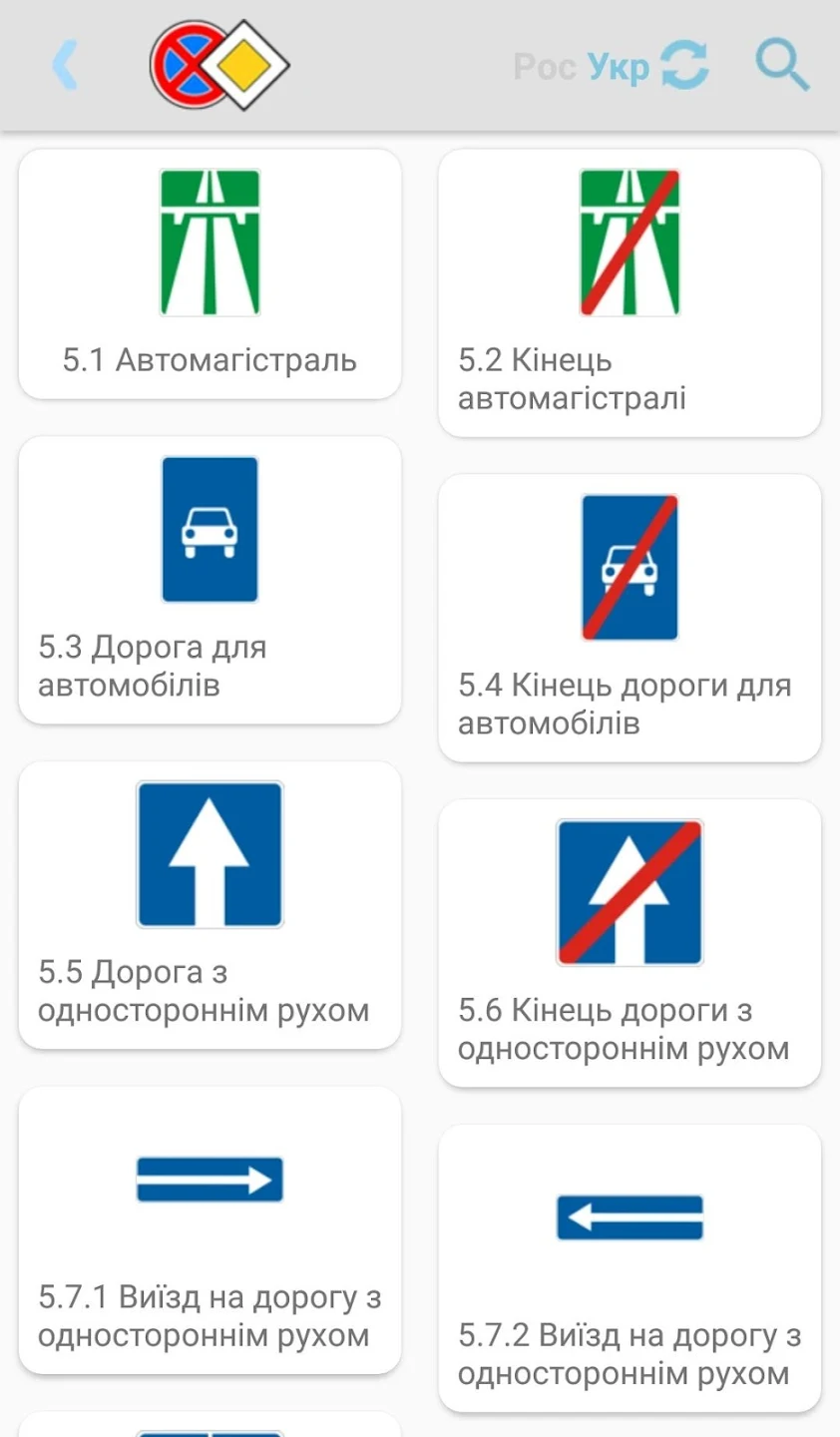View the 5.4 Кінець дороги для автомобілів card
The image size is (840, 1437).
tap(630, 618)
